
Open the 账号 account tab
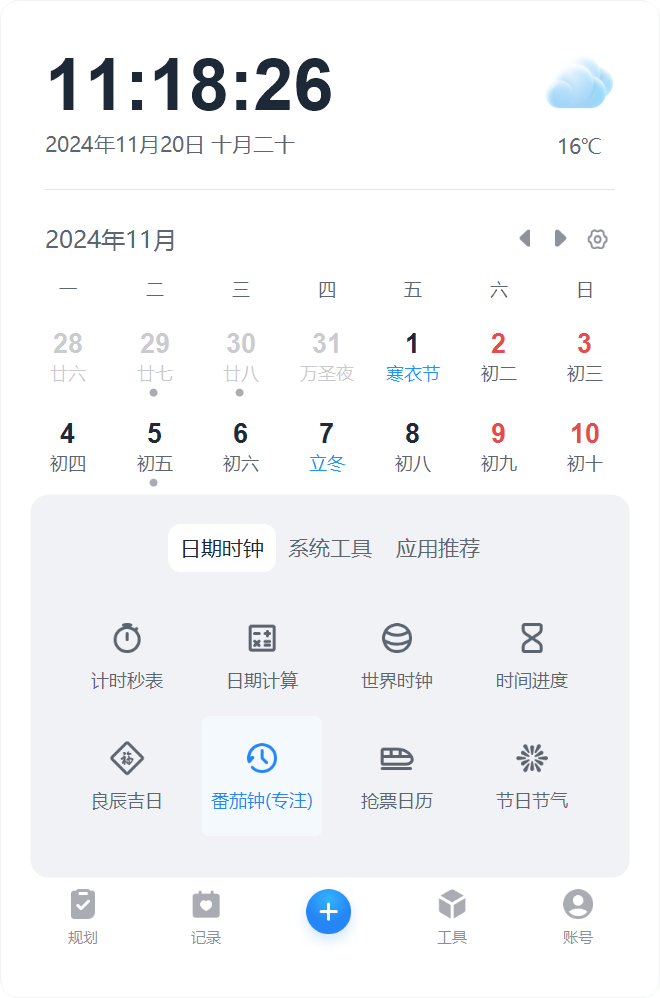(578, 916)
